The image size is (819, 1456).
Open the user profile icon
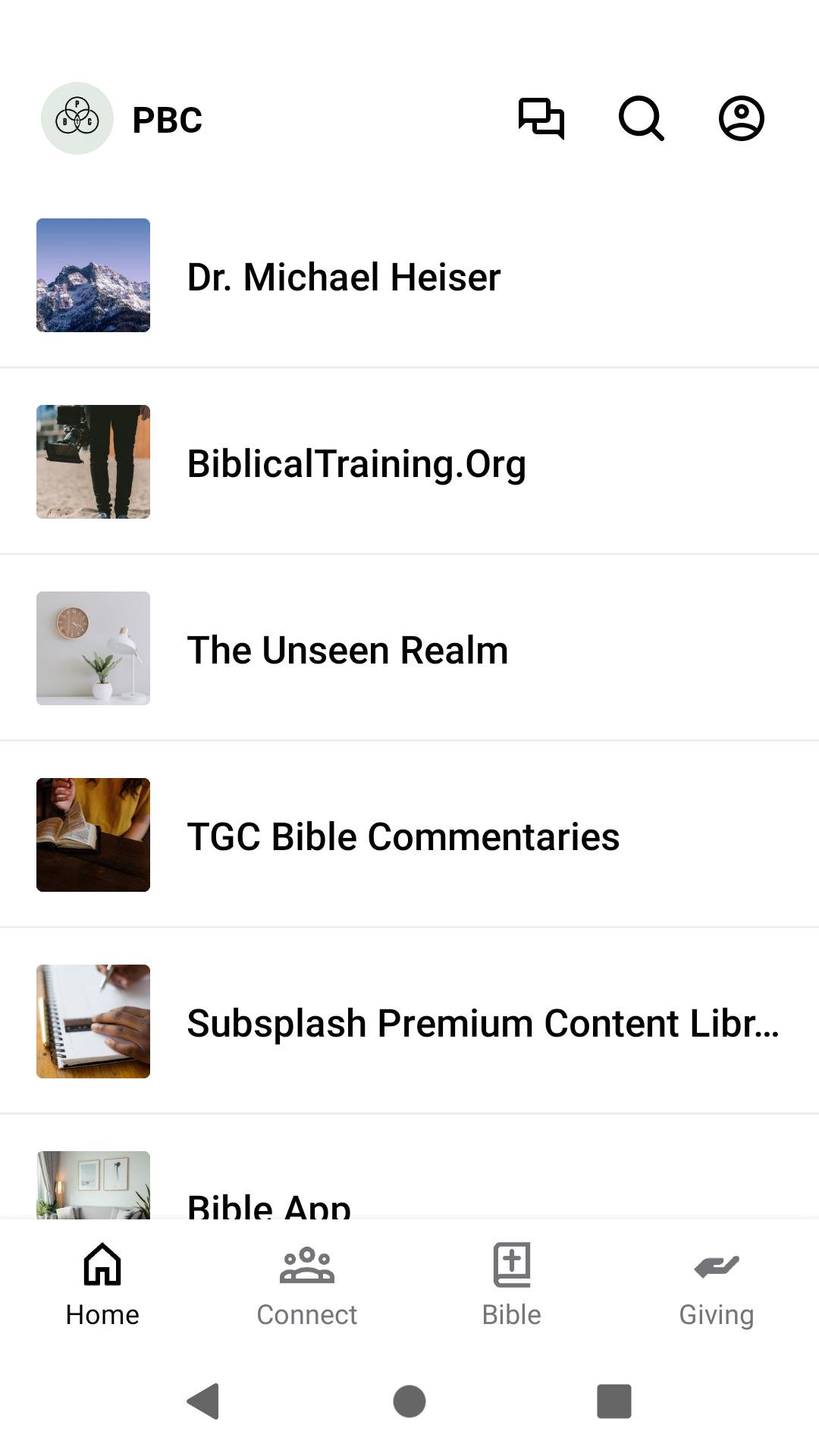[741, 118]
